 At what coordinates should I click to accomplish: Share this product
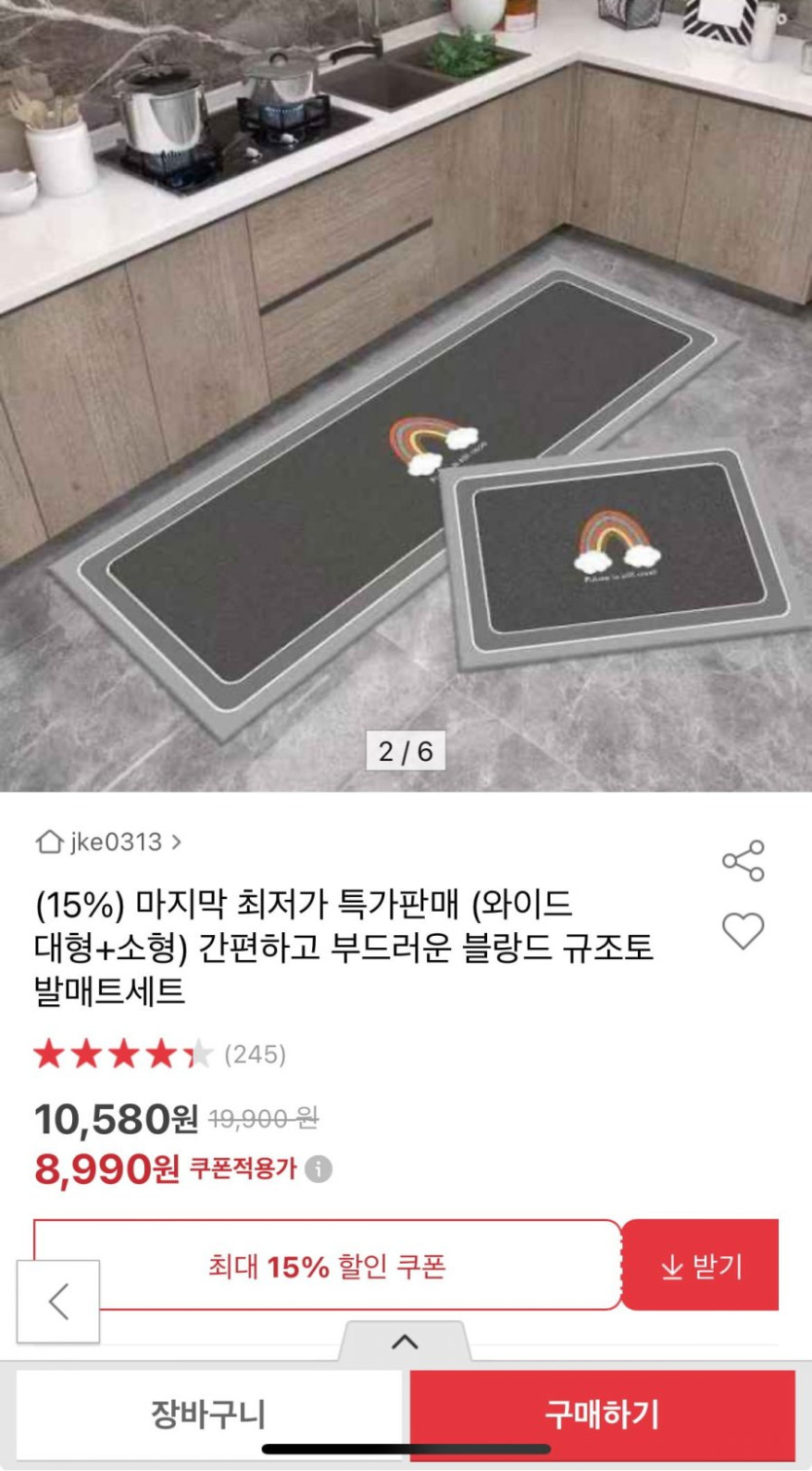743,861
